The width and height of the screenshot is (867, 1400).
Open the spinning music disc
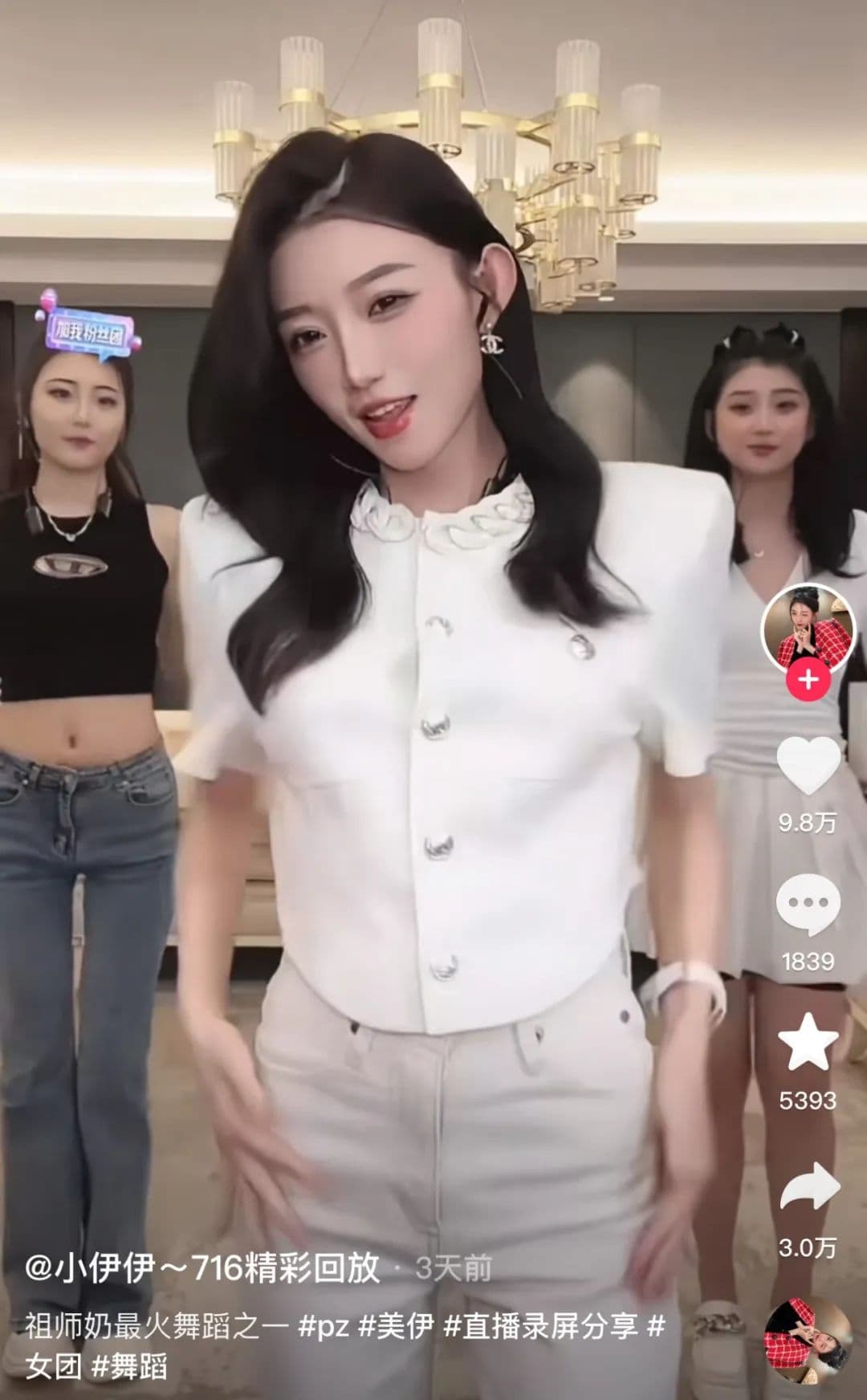(x=807, y=1340)
